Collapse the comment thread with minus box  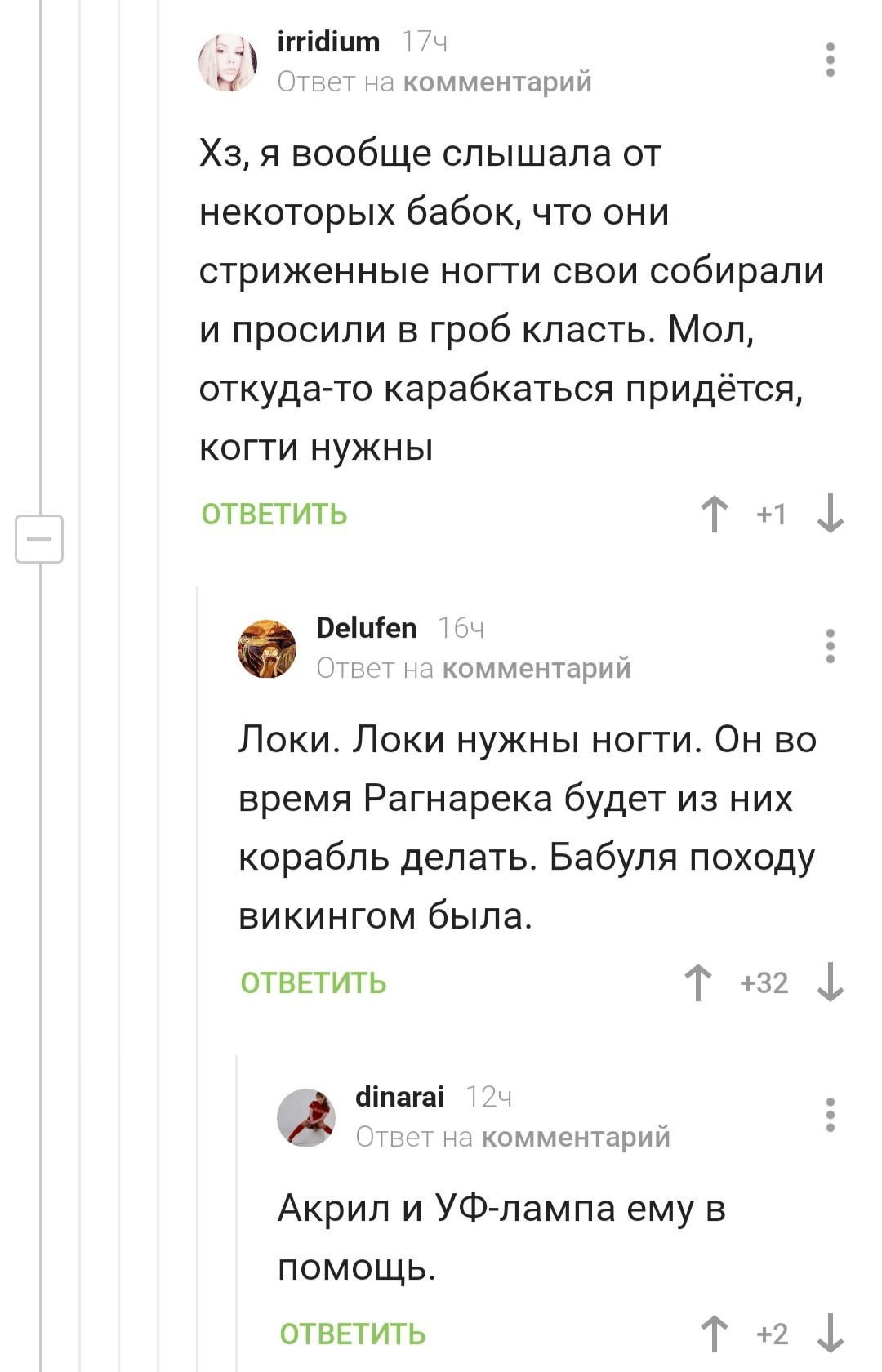(x=39, y=539)
